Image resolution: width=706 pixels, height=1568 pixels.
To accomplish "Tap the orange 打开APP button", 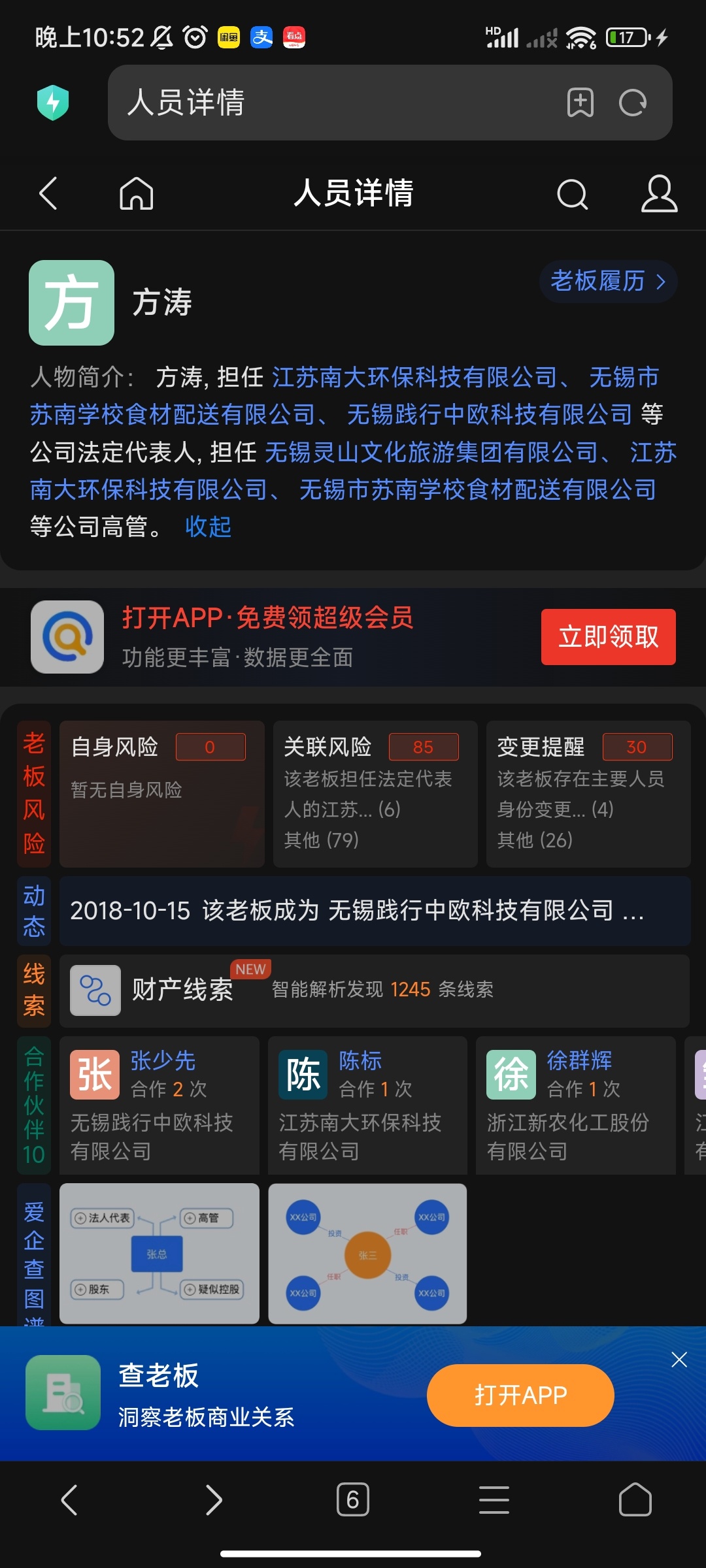I will click(520, 1396).
